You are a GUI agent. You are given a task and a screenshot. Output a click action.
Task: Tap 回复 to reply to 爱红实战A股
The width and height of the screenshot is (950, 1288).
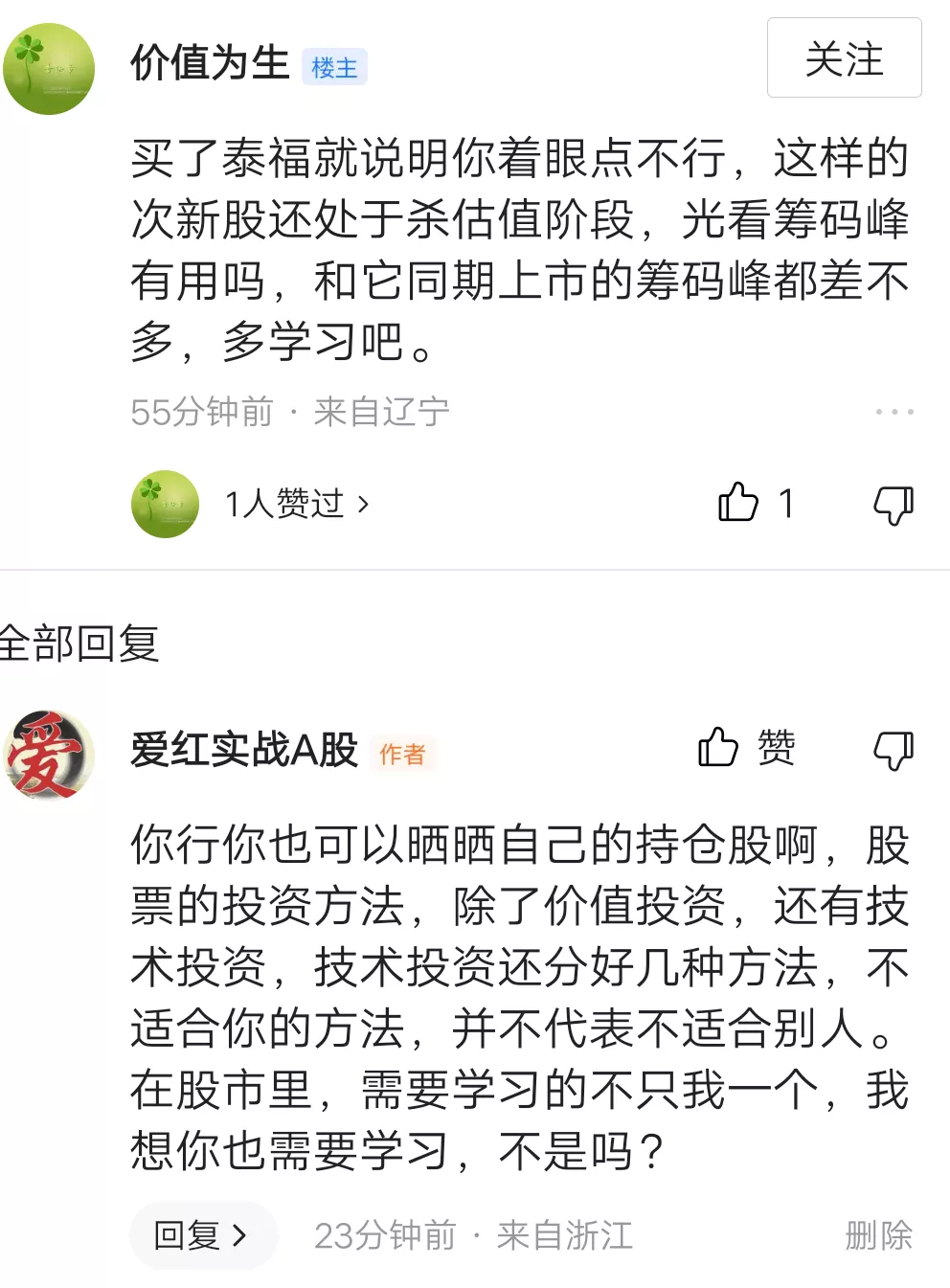(203, 1235)
